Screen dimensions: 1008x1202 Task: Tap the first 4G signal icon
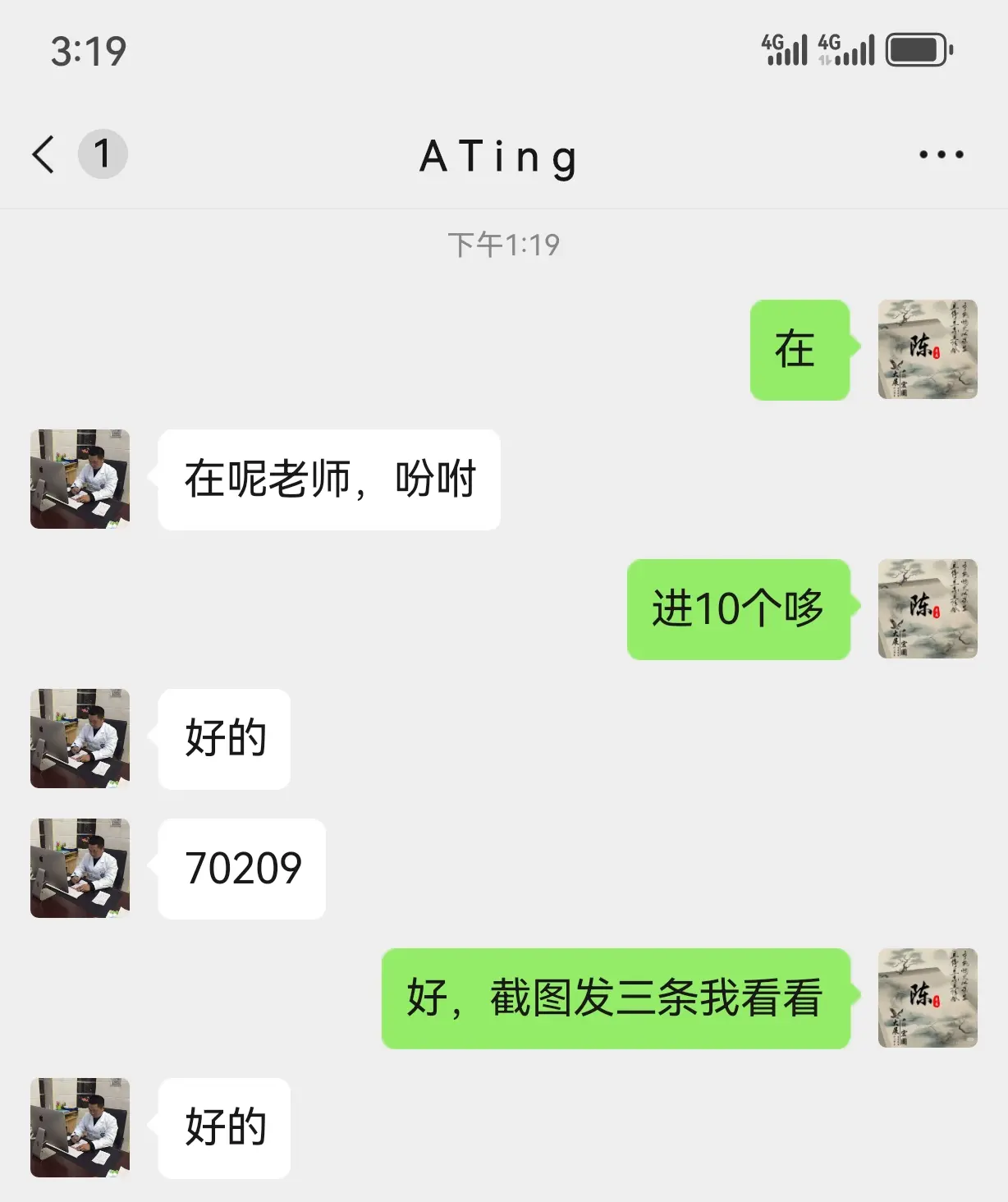[784, 49]
